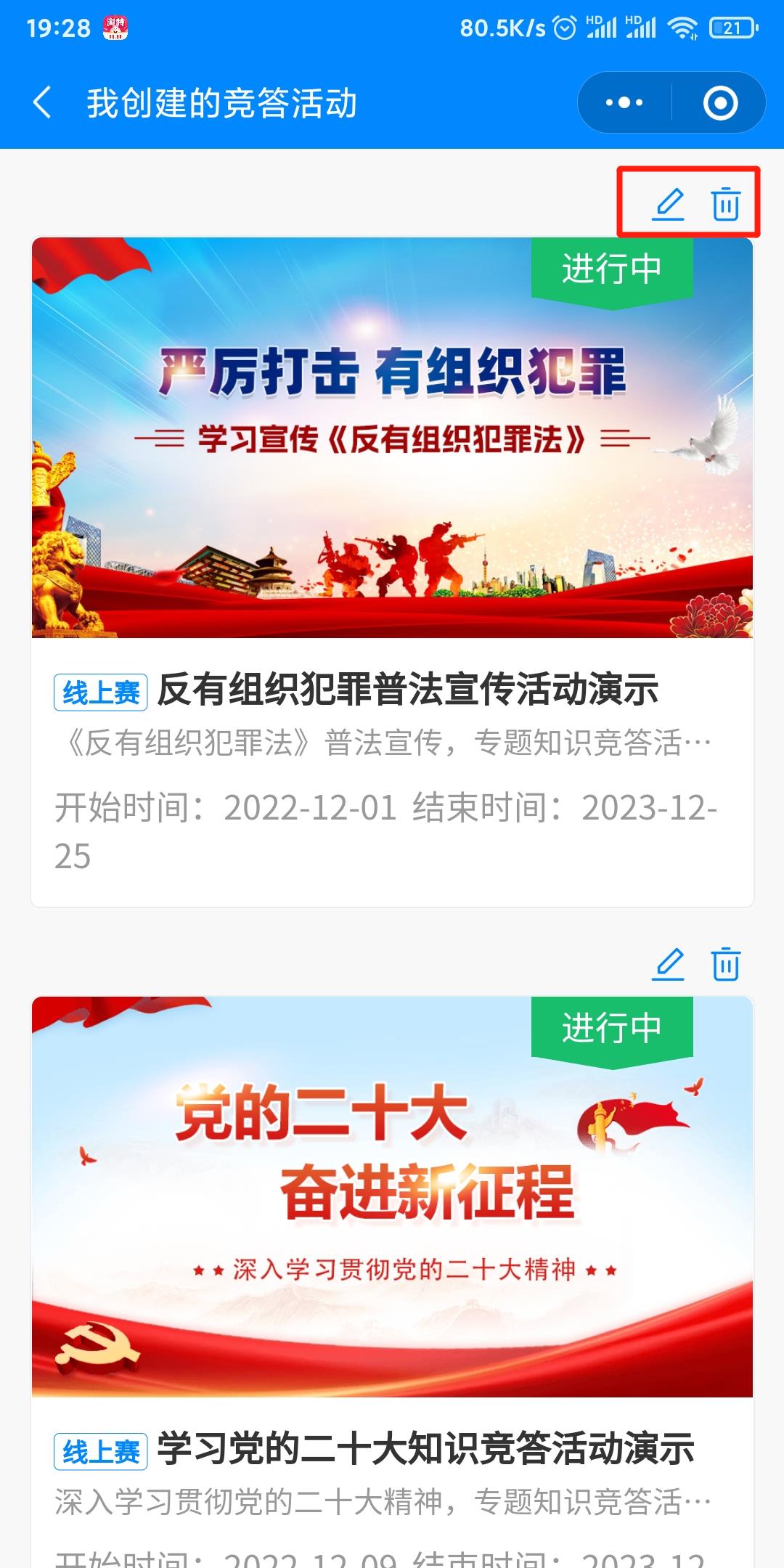Open the mini program more options menu

[x=624, y=103]
